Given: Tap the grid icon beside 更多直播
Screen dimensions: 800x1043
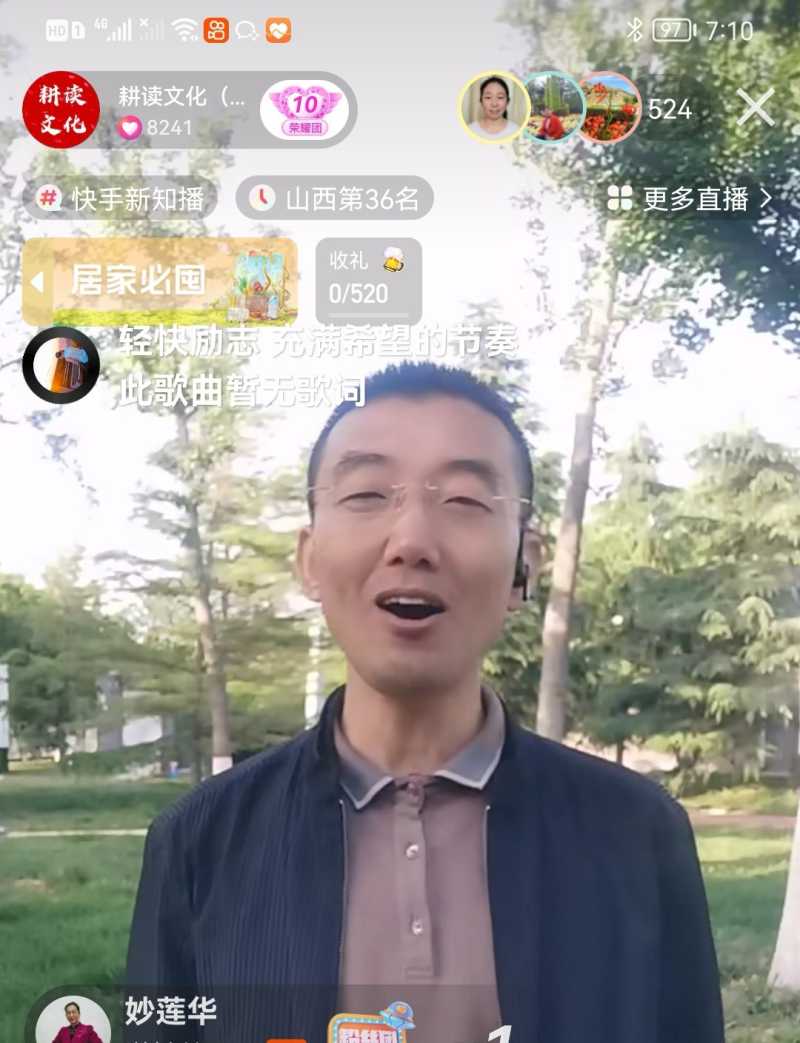Looking at the screenshot, I should tap(622, 199).
